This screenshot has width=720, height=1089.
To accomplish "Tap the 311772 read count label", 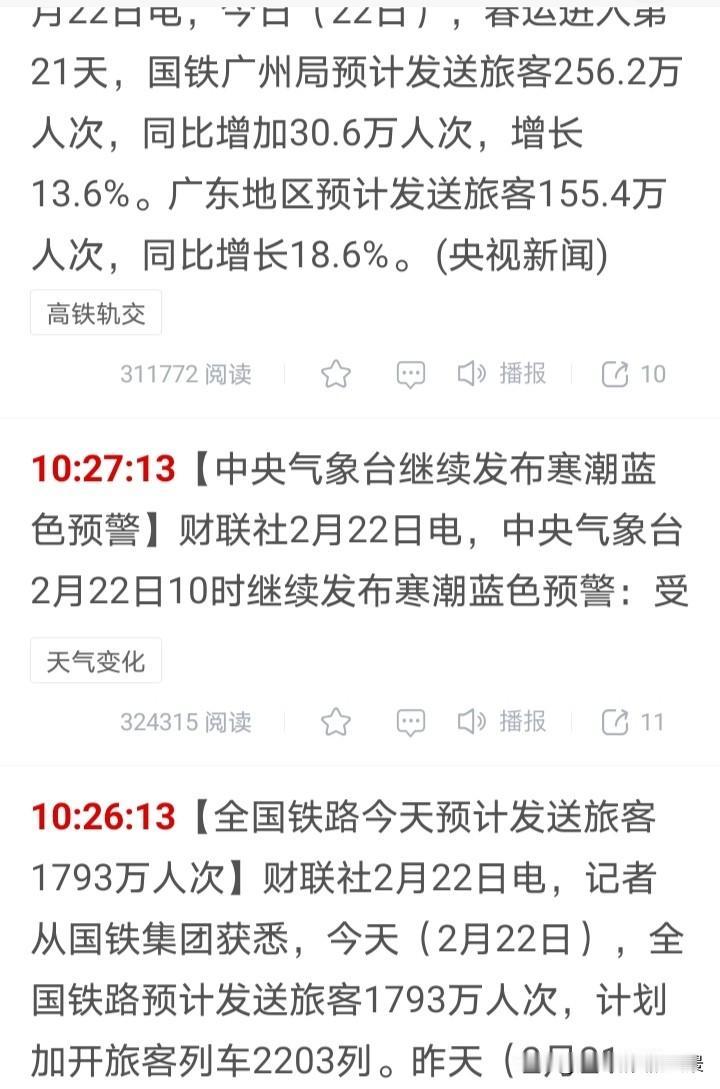I will (185, 374).
